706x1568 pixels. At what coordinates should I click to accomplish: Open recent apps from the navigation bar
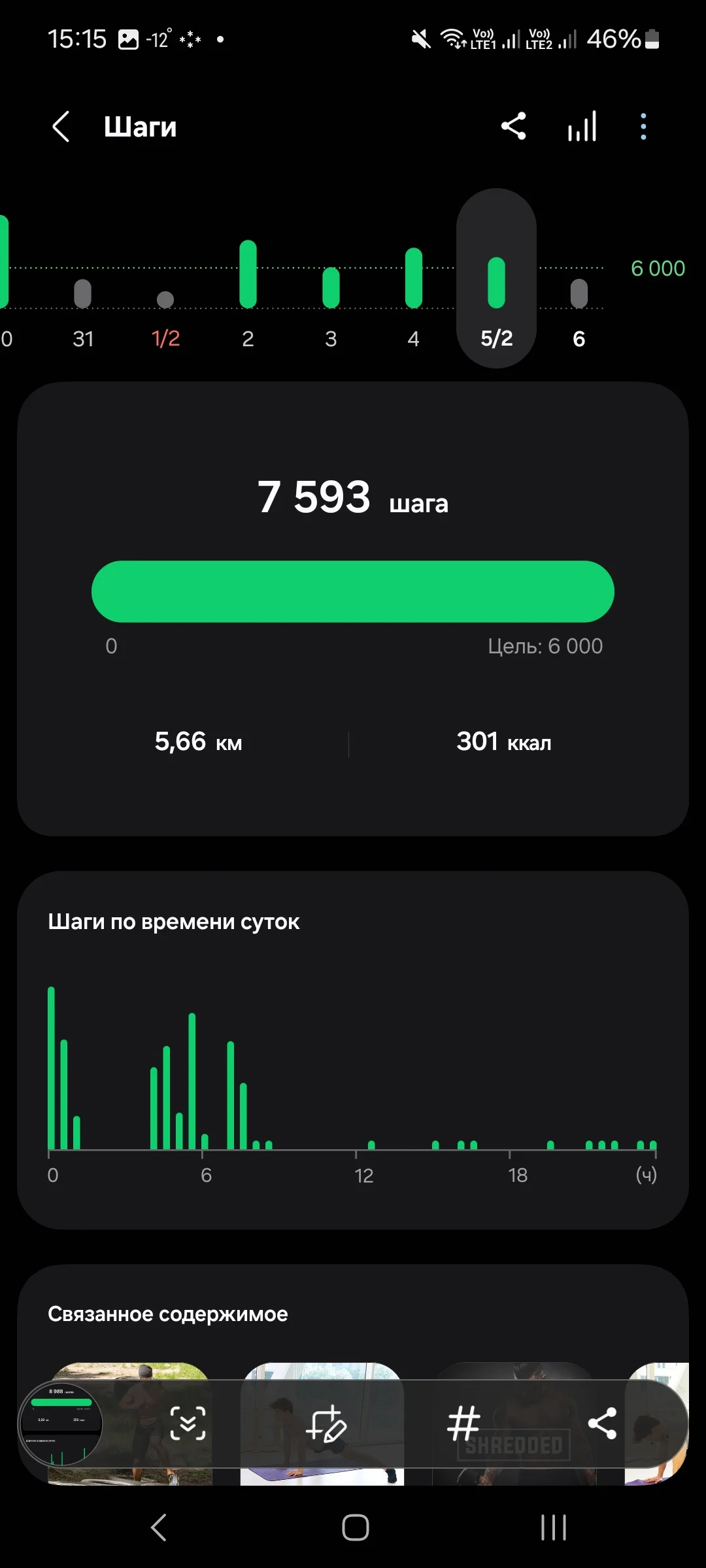[553, 1527]
